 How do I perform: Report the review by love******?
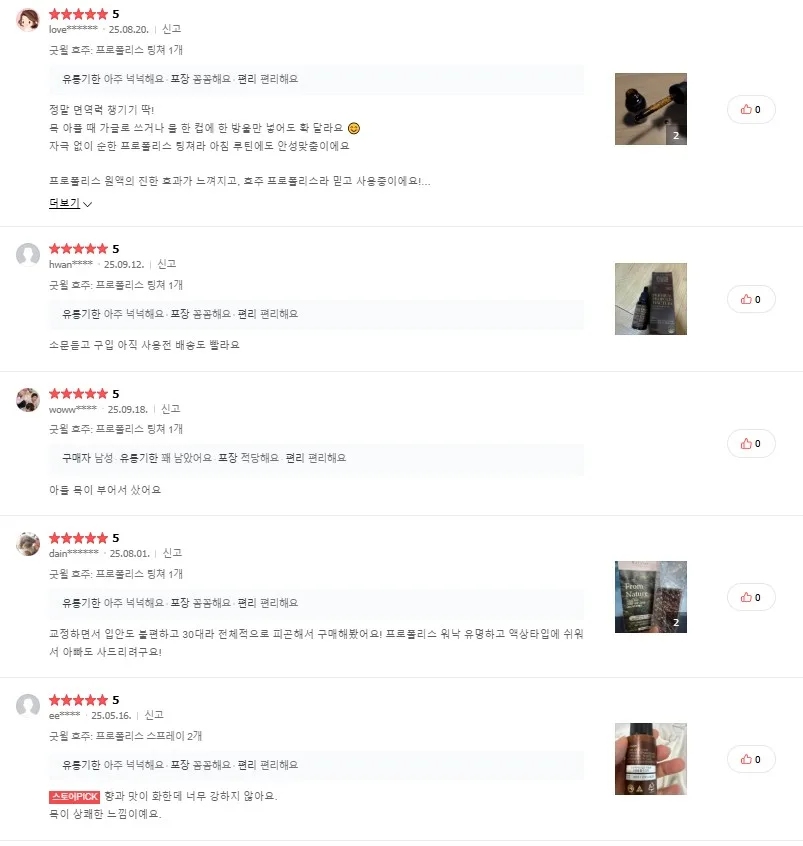[x=172, y=29]
